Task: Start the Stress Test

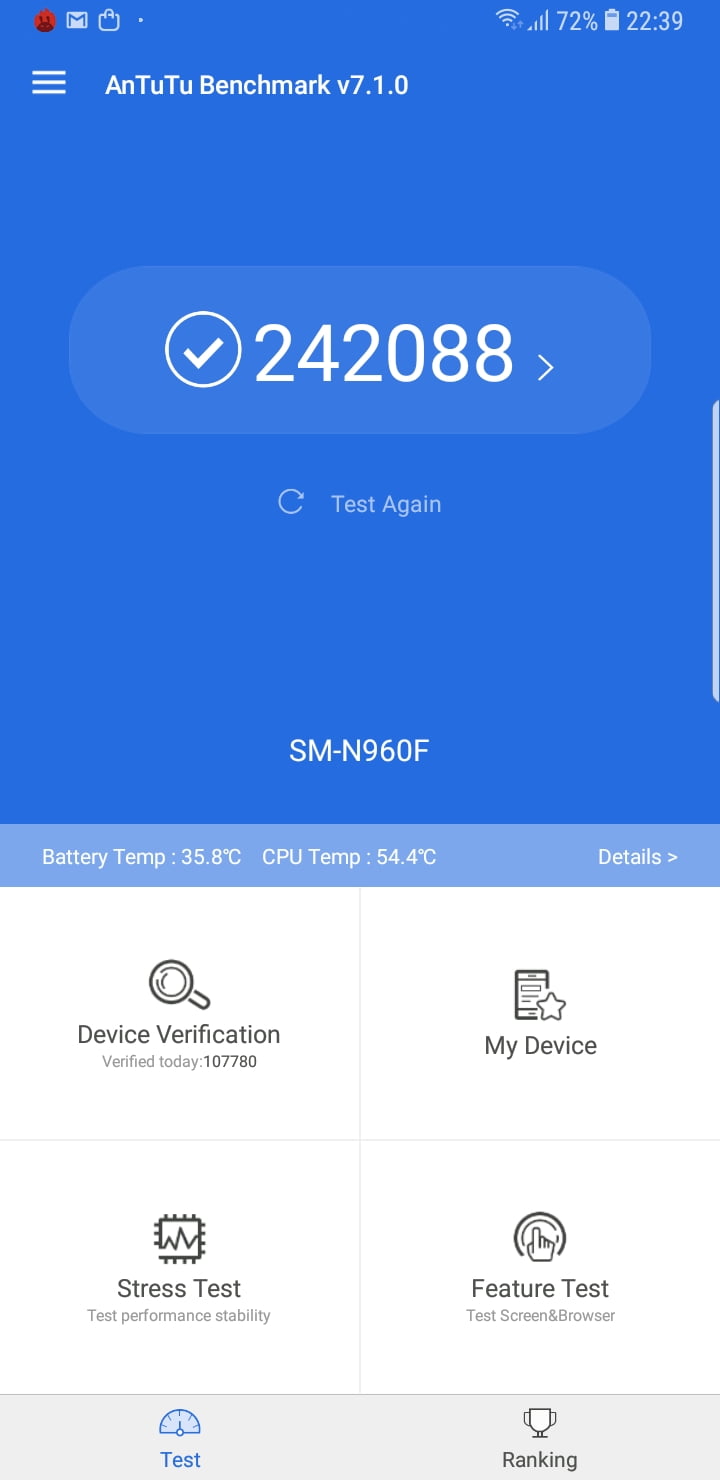Action: [179, 1267]
